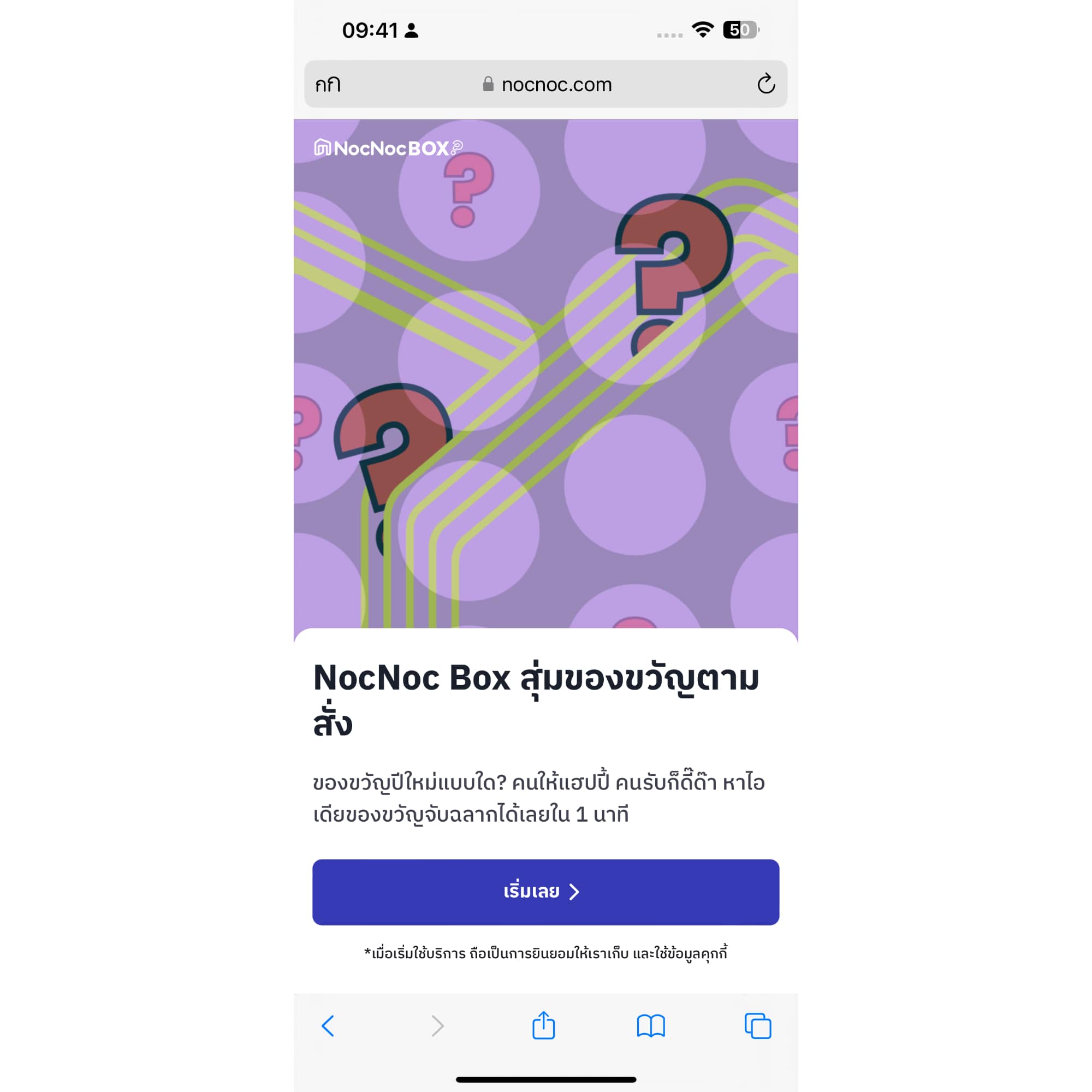The width and height of the screenshot is (1092, 1092).
Task: Open the bookmarks book icon
Action: tap(651, 1025)
